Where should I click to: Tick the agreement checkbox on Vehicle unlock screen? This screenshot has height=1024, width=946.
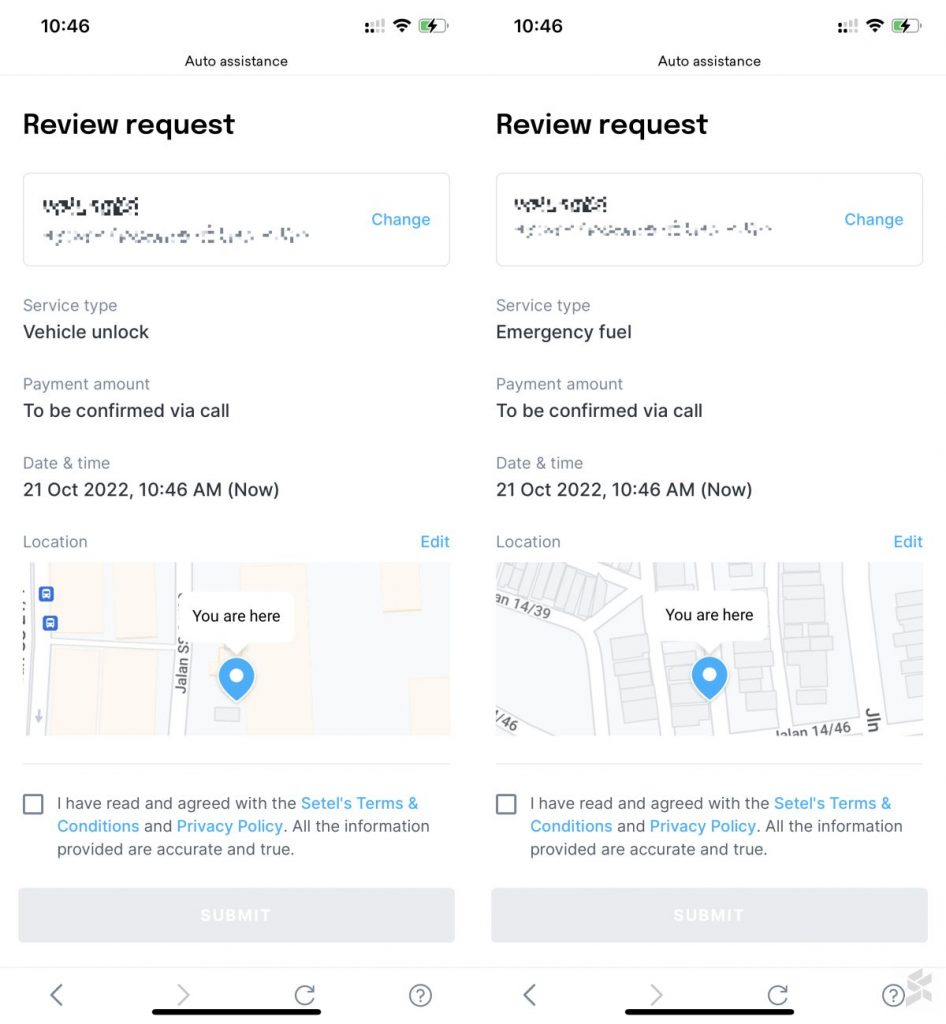point(34,804)
